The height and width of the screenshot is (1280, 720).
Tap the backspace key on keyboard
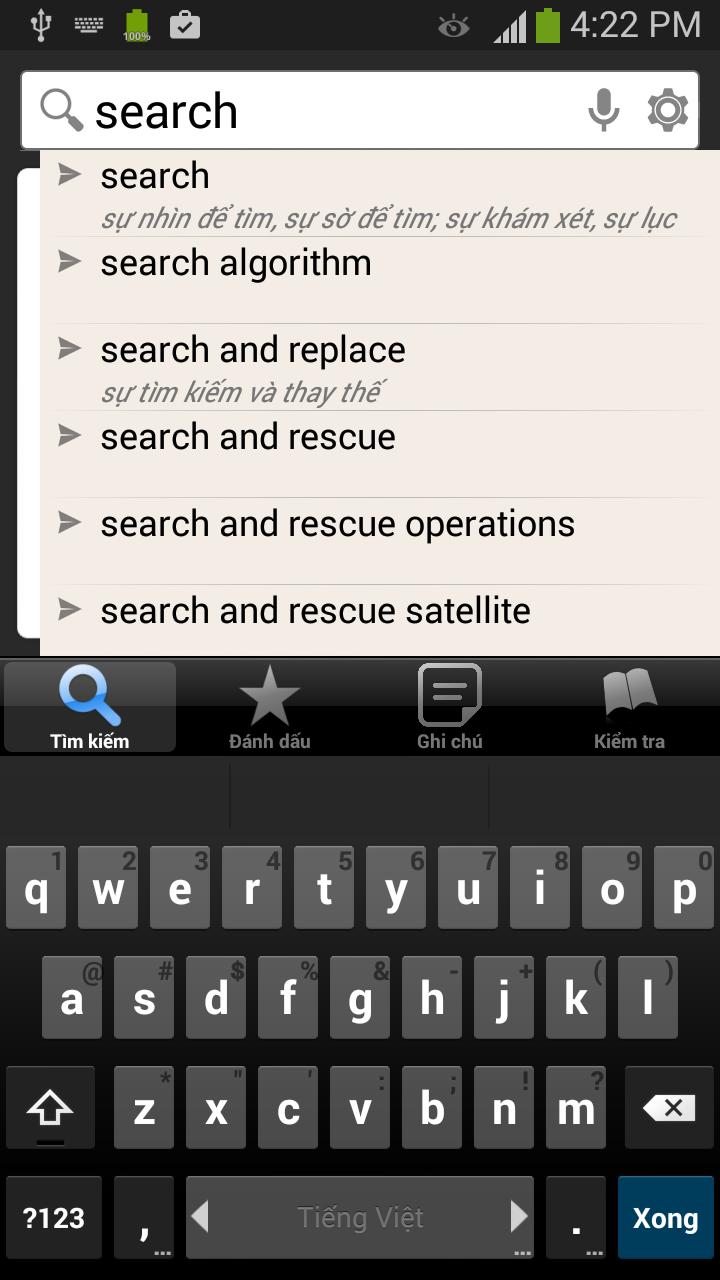point(669,1107)
